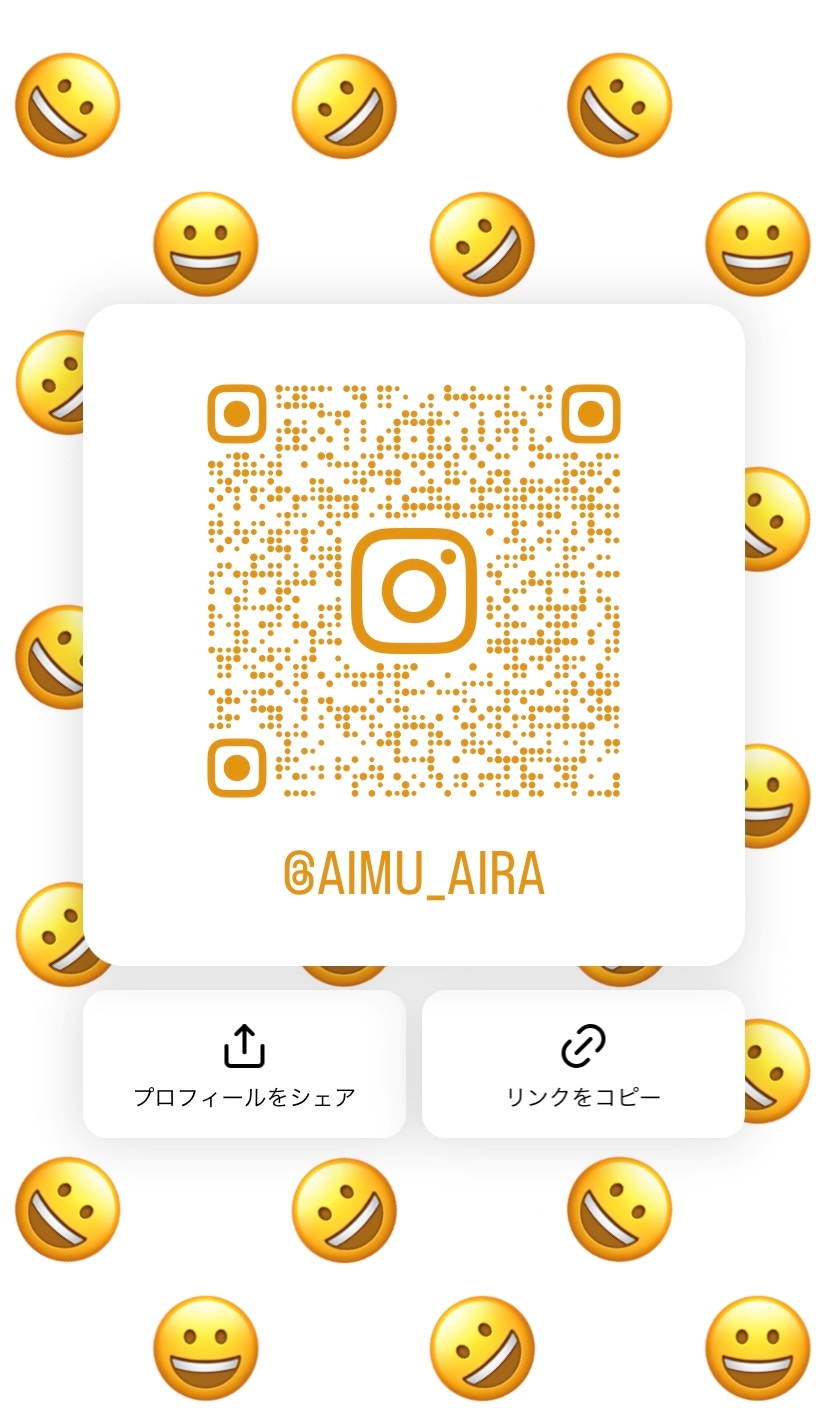Share profile via プロフィールをシェア button
The width and height of the screenshot is (828, 1408).
pos(244,1064)
